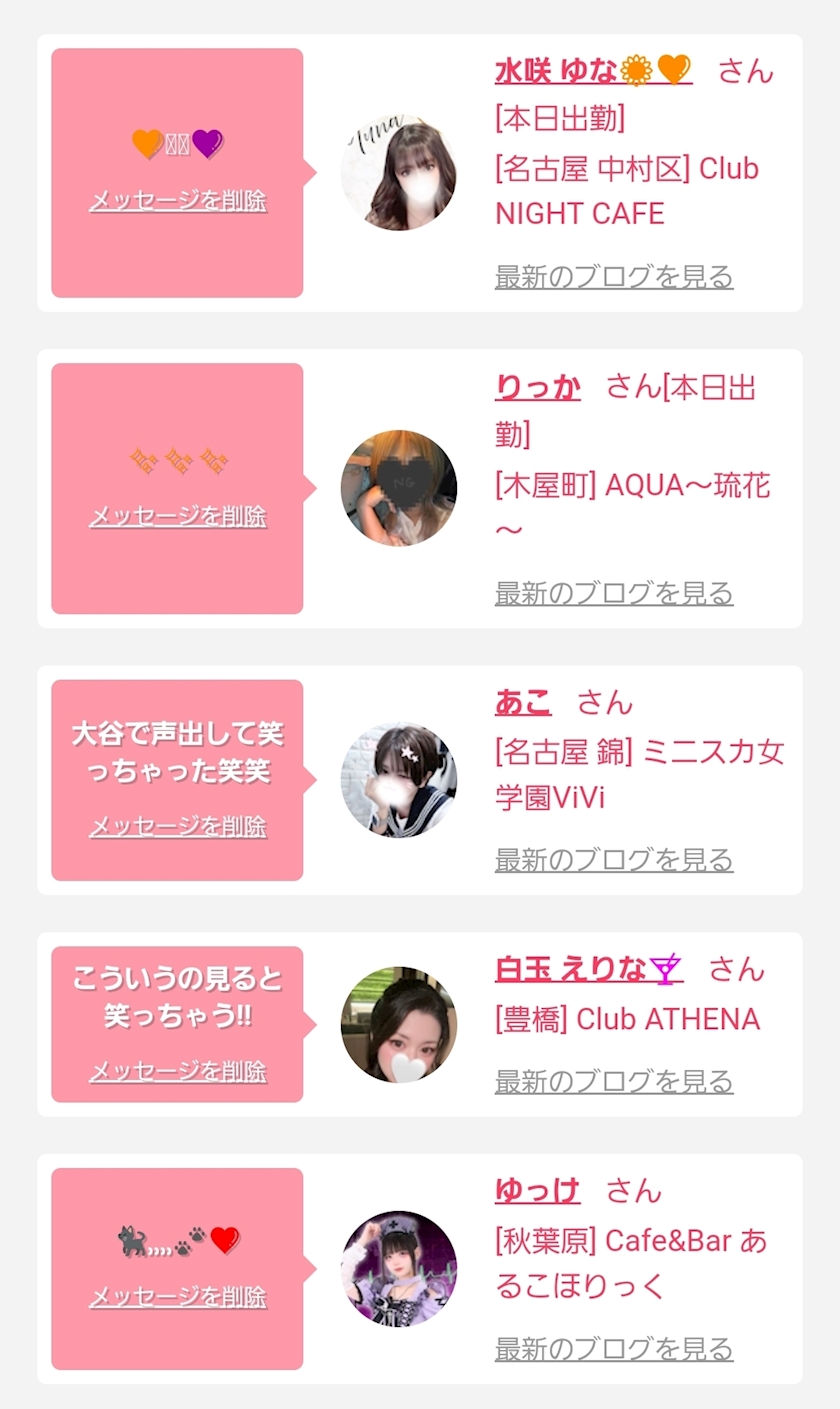View ゆっけ's latest blog
Screen dimensions: 840x1409
point(614,1349)
